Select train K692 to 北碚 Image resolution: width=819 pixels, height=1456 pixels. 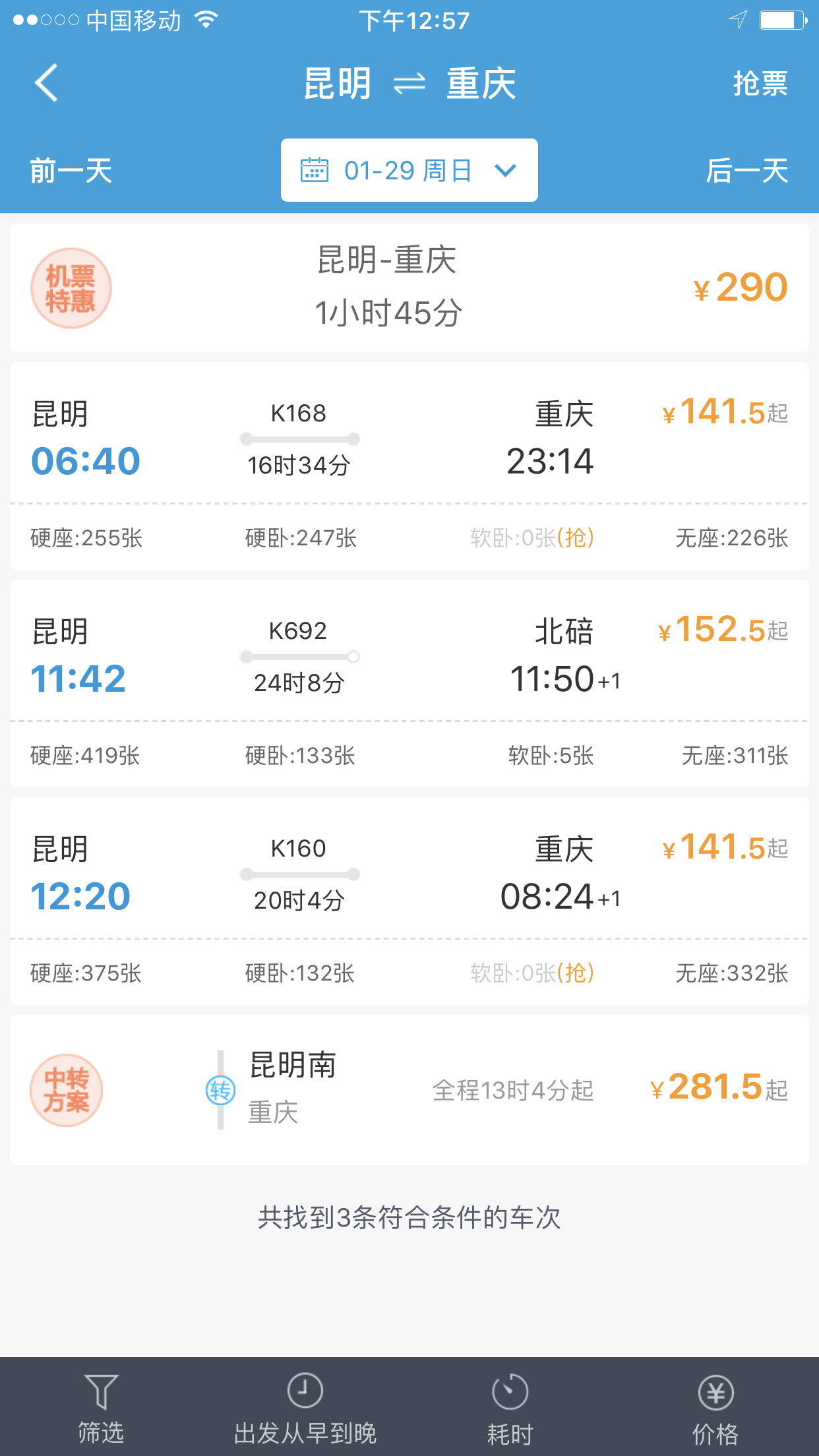pyautogui.click(x=409, y=684)
